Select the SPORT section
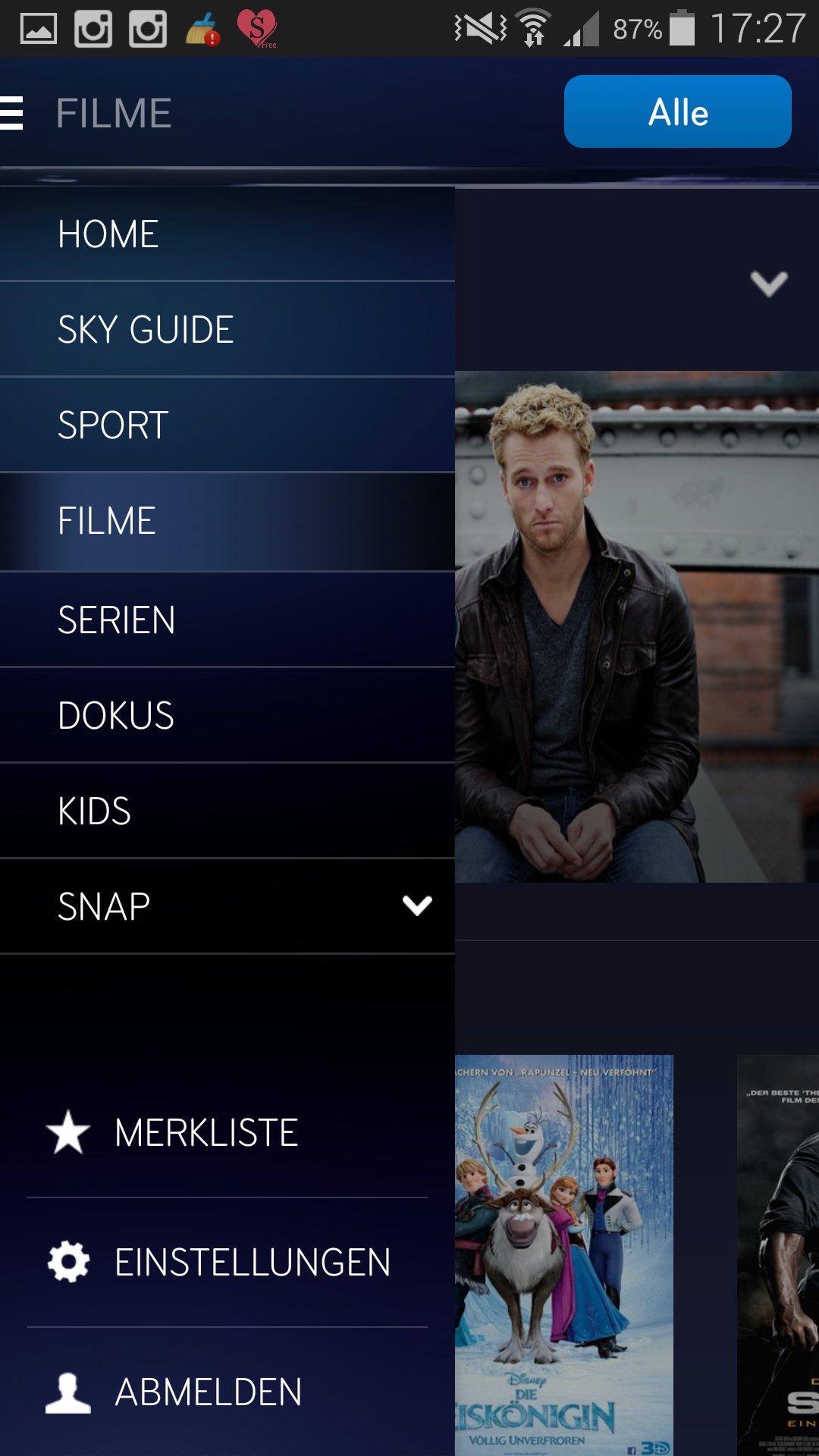The height and width of the screenshot is (1456, 819). click(x=227, y=425)
